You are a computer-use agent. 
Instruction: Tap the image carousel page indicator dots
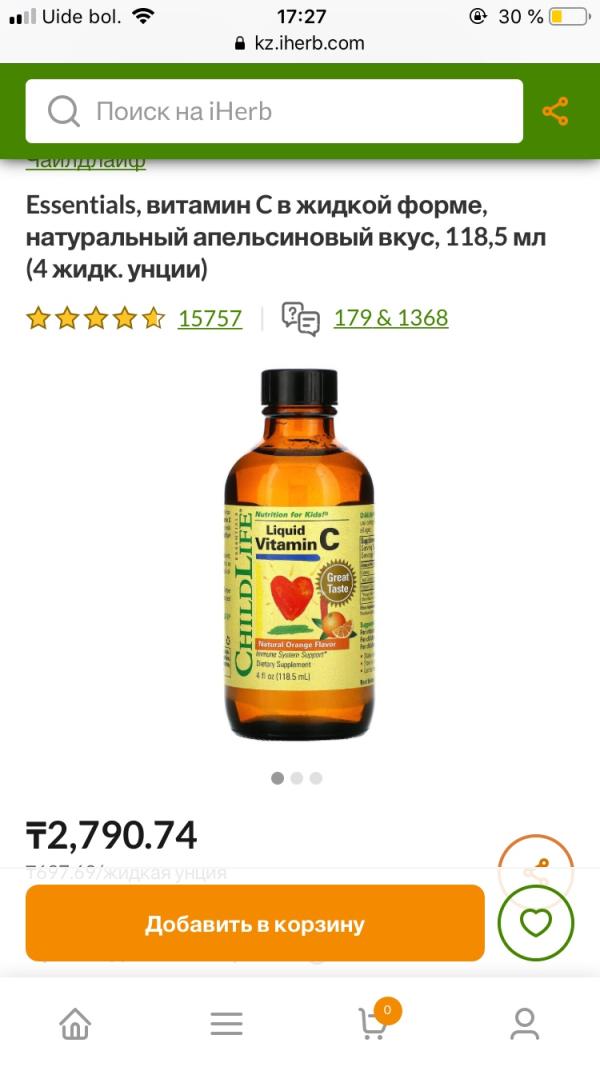pos(297,778)
